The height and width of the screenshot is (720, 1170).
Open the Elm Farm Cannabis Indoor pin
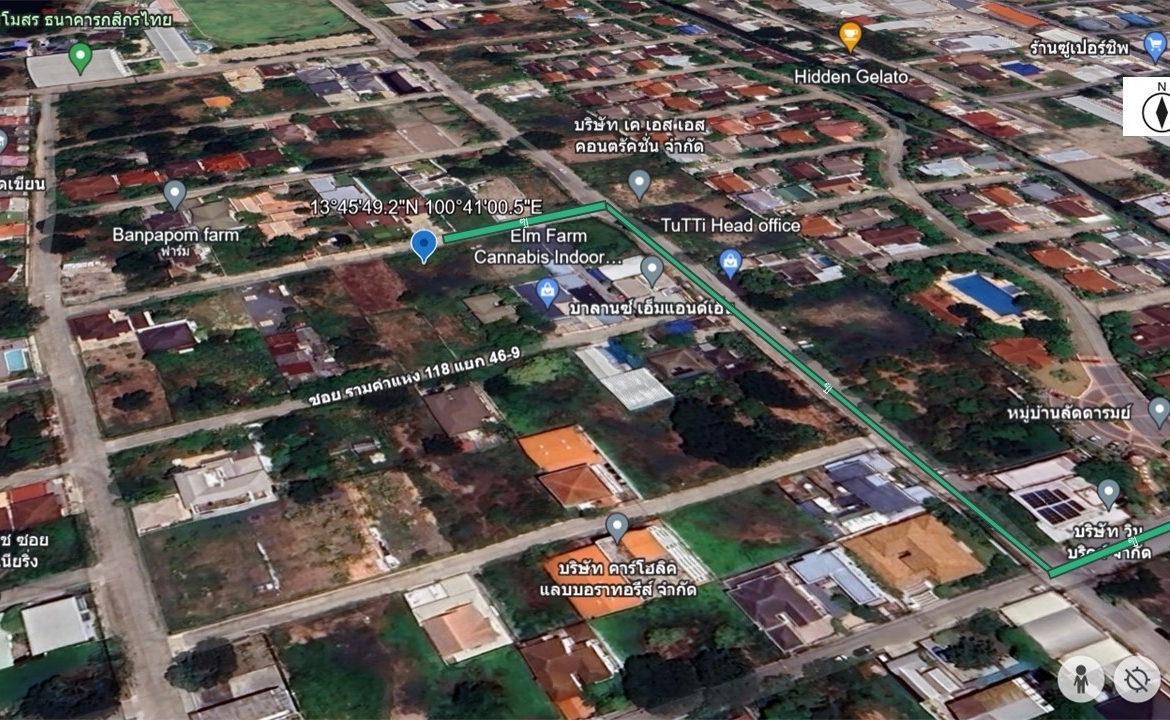pos(652,270)
